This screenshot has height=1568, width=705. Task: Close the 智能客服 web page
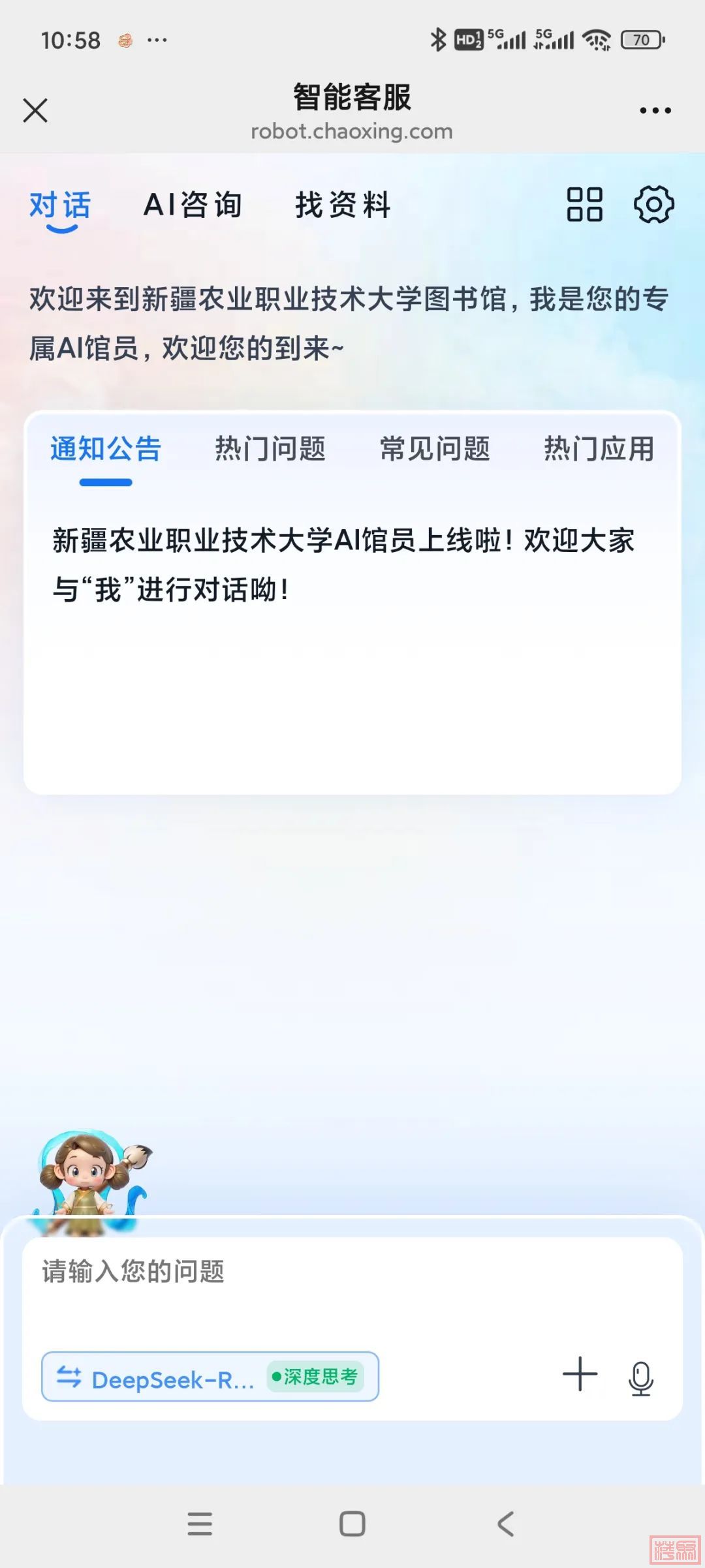pyautogui.click(x=35, y=110)
